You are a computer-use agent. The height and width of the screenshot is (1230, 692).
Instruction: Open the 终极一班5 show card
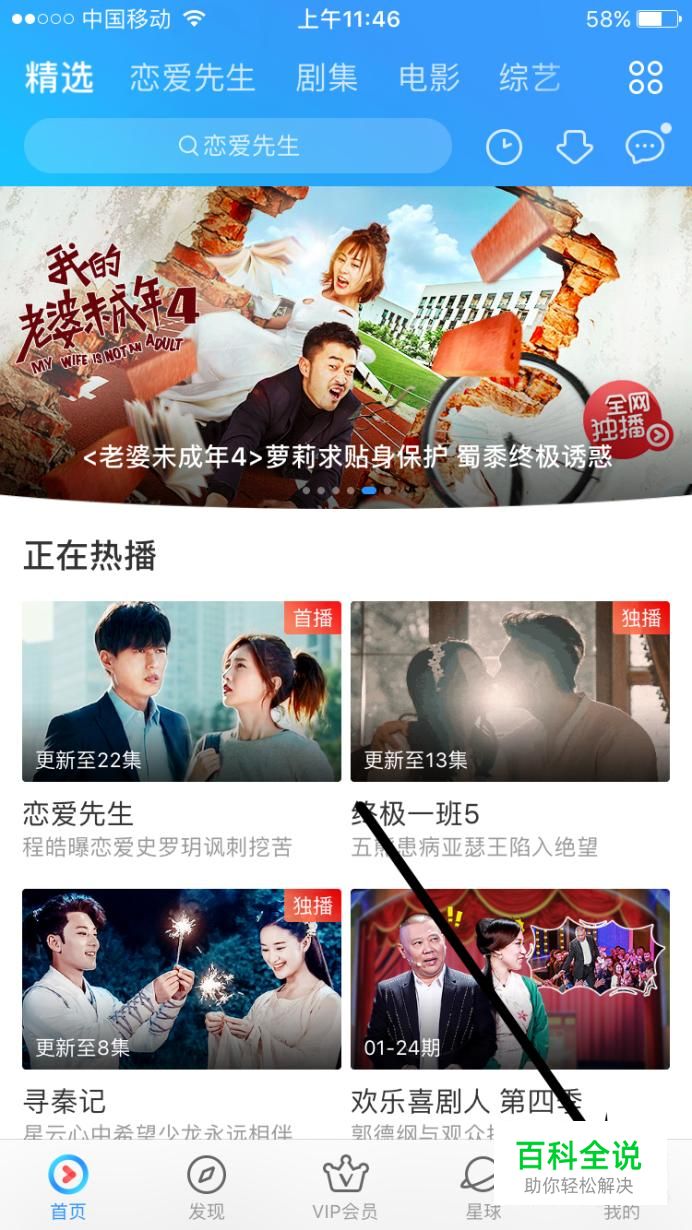pos(509,691)
